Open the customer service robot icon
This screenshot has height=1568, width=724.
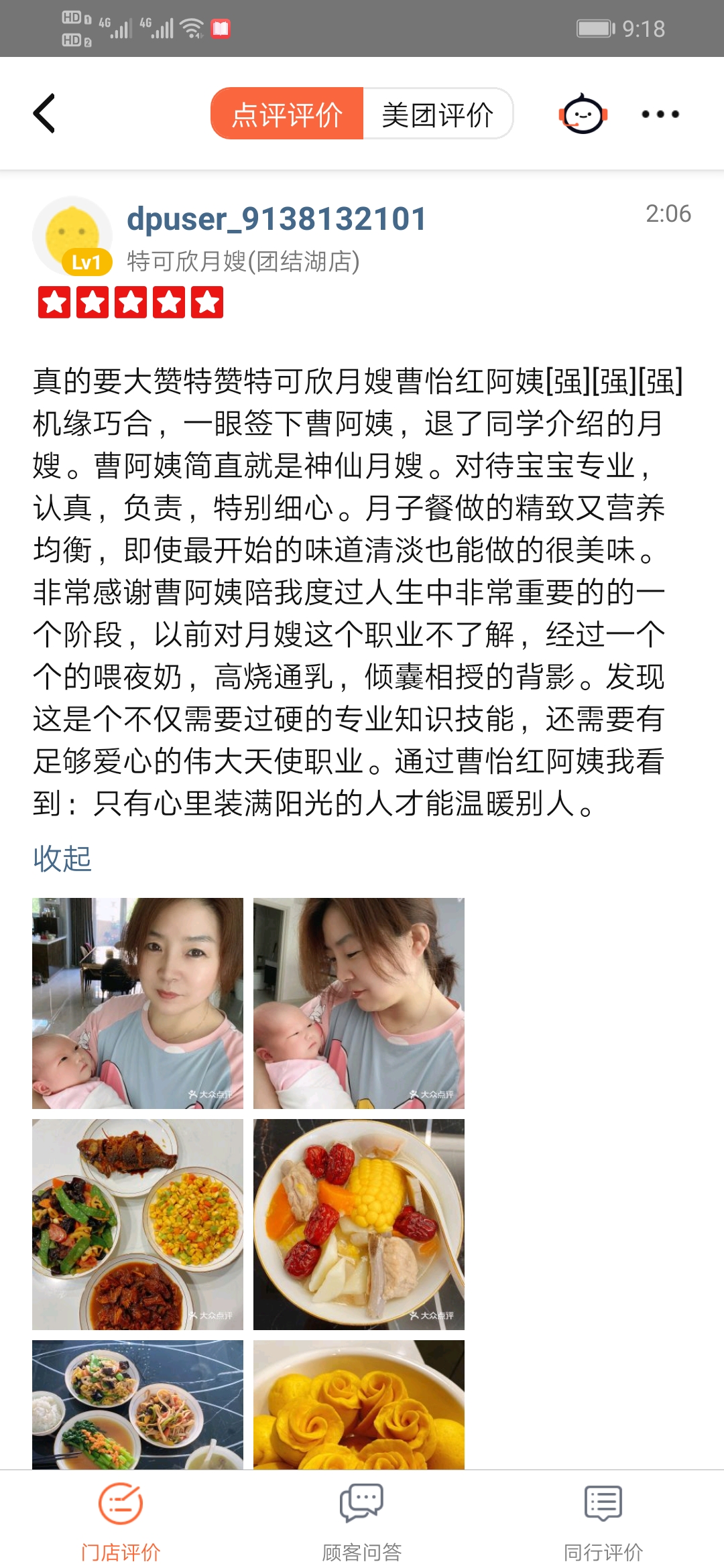click(583, 114)
